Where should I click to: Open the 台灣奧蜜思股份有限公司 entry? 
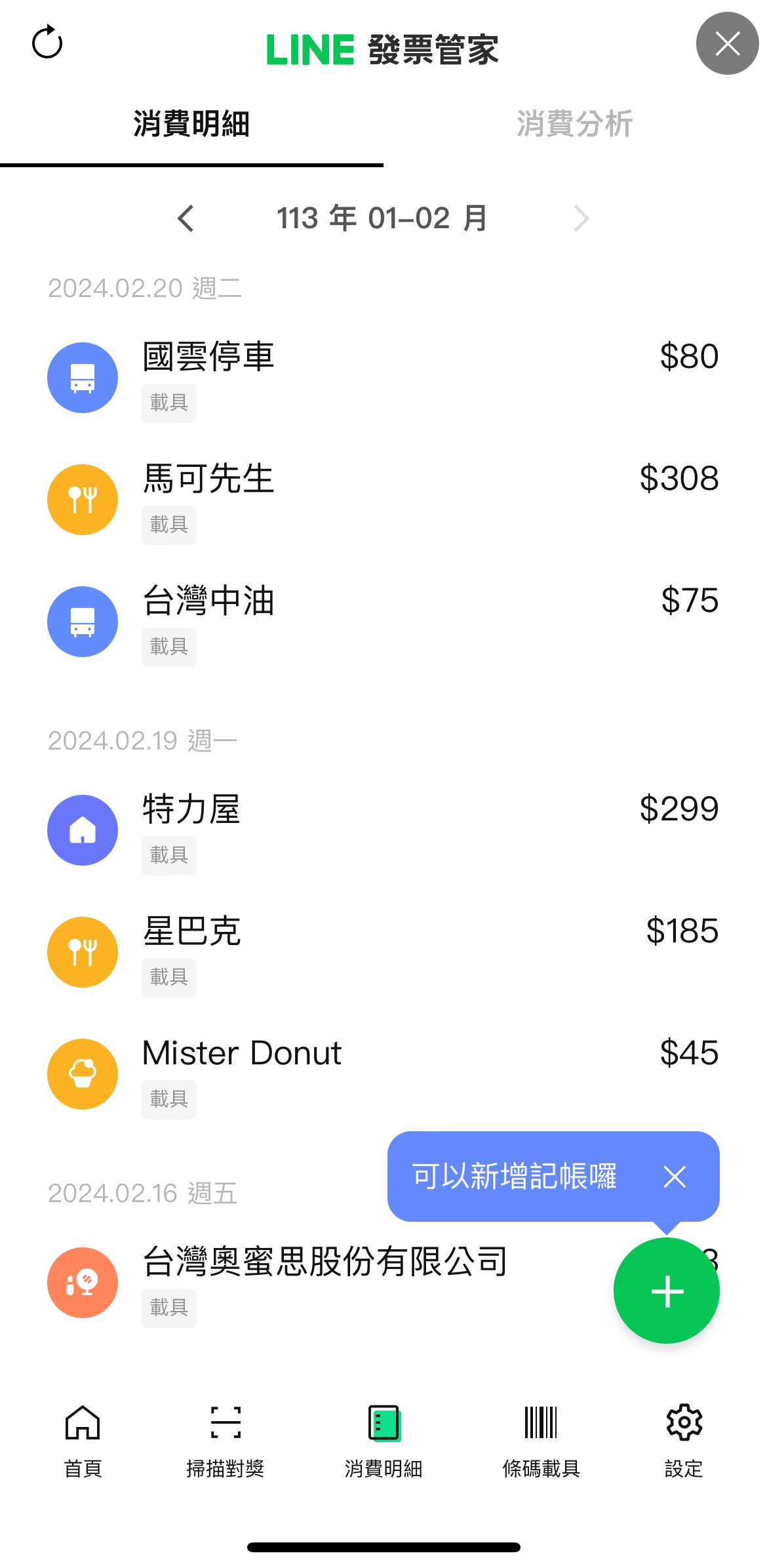(x=324, y=1283)
